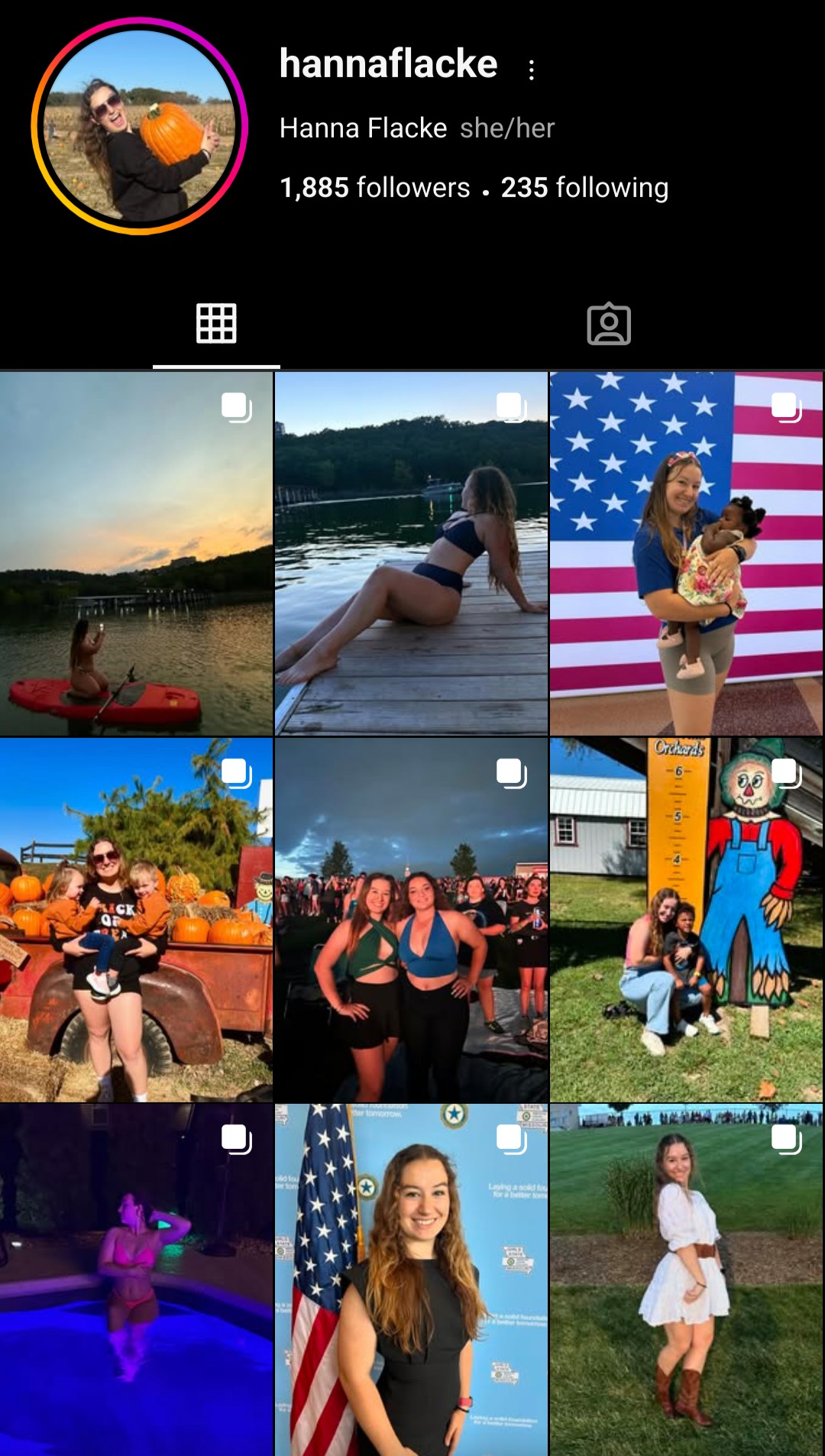Open the lake dock bikini post
Viewport: 825px width, 1456px height.
[x=411, y=554]
